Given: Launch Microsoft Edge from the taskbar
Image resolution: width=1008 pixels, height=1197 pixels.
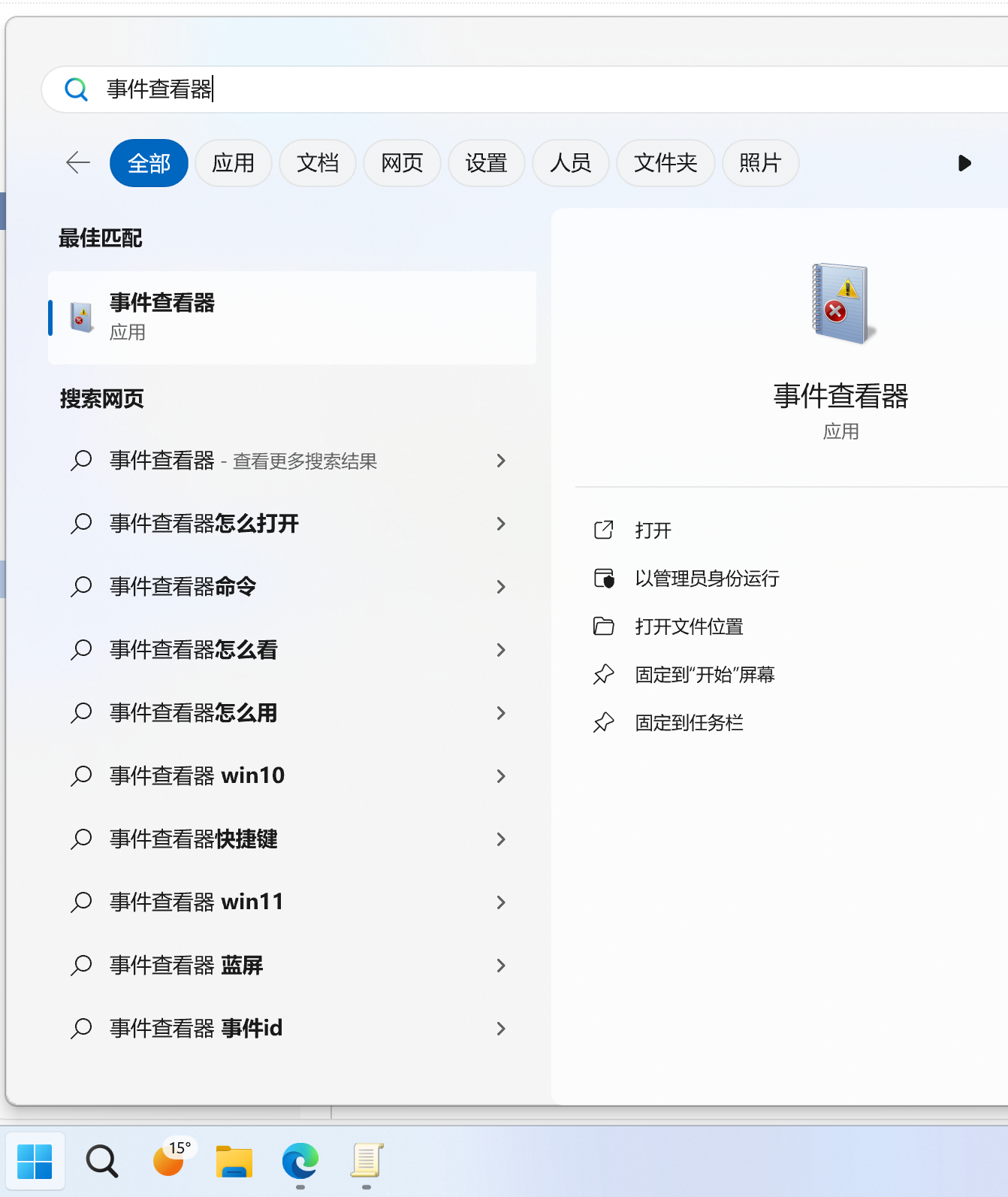Looking at the screenshot, I should [x=300, y=1161].
